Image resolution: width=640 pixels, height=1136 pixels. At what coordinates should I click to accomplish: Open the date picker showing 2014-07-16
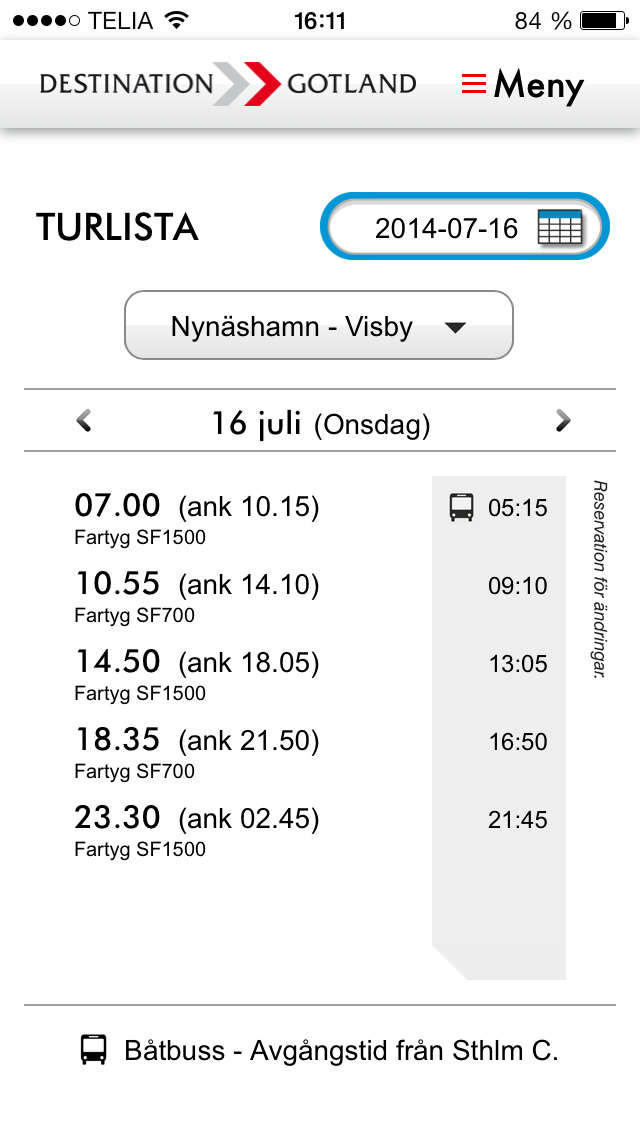[465, 228]
